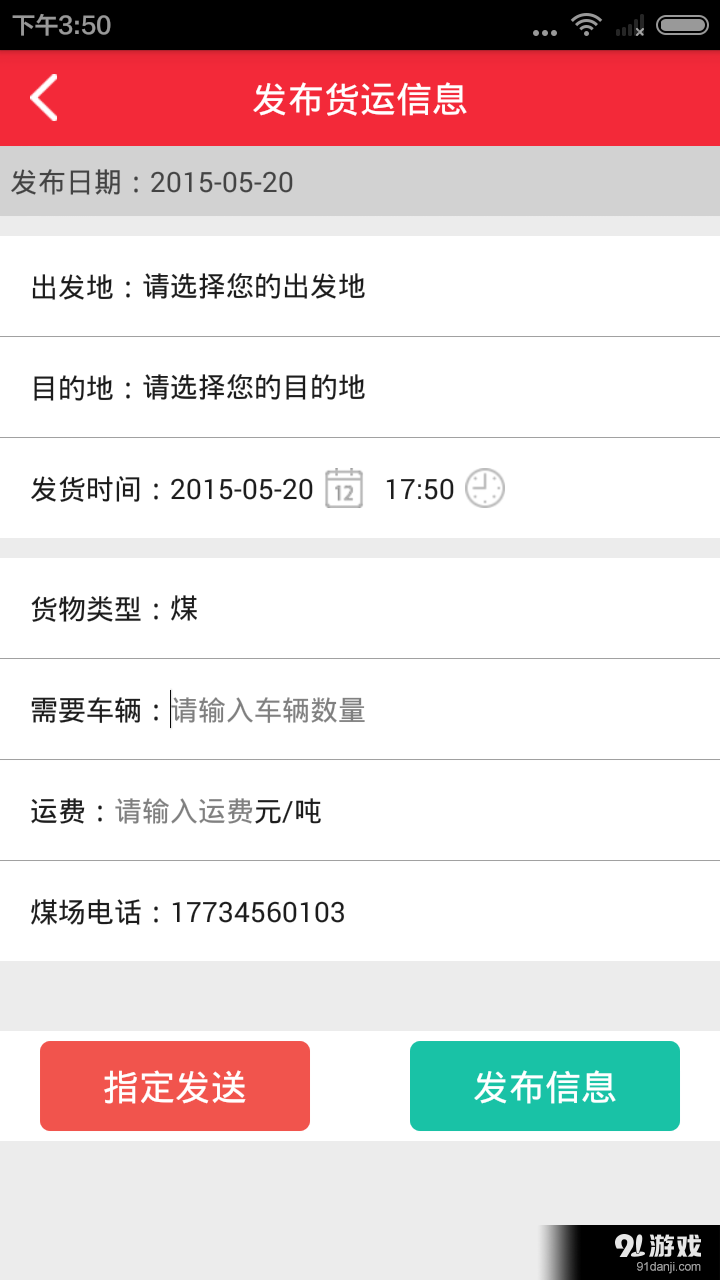Tap the status bar clock showing 下午3:50
This screenshot has width=720, height=1280.
point(55,26)
